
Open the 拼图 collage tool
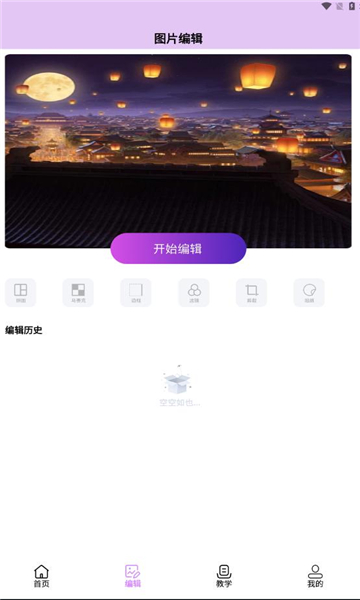tap(21, 293)
